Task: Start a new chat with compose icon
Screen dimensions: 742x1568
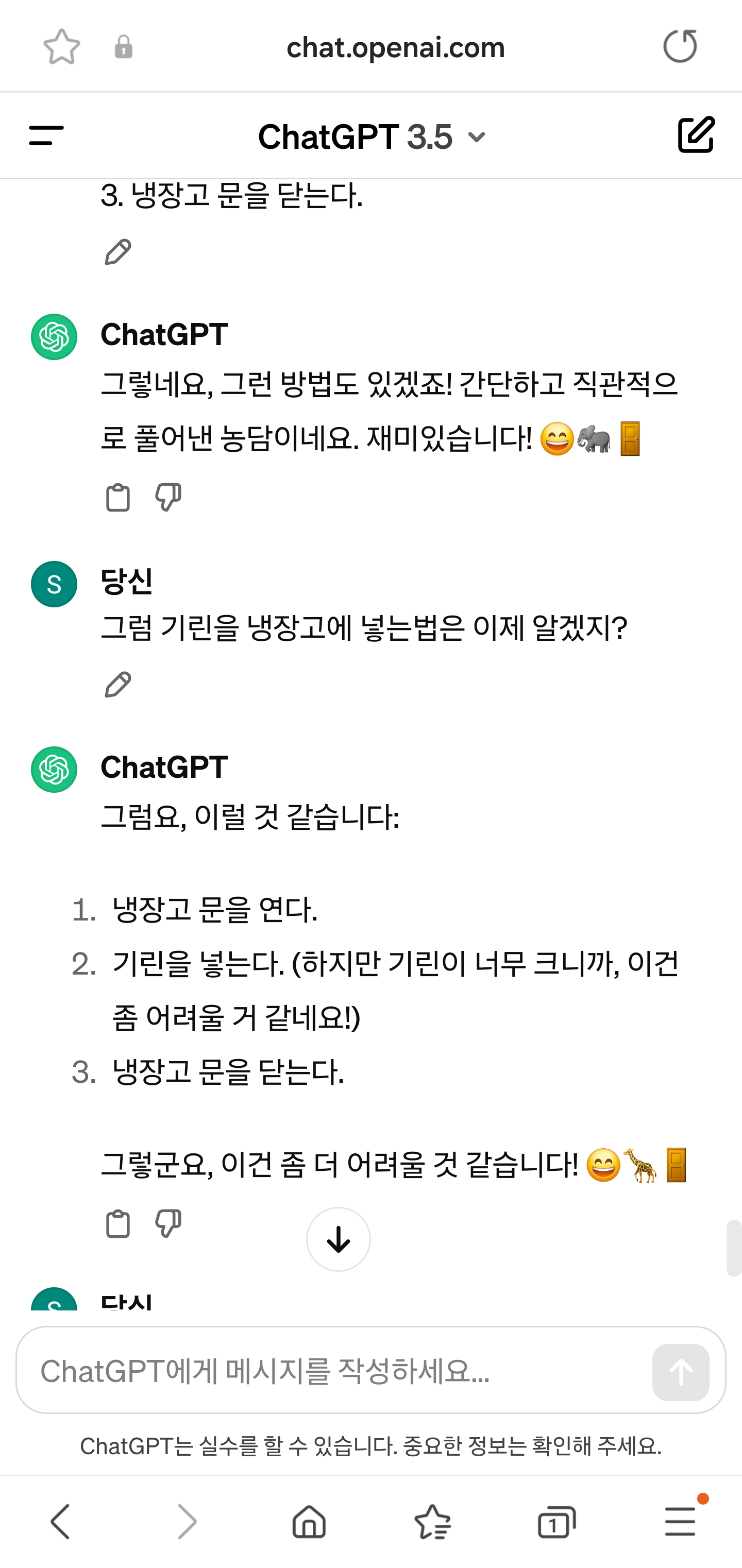Action: [696, 134]
